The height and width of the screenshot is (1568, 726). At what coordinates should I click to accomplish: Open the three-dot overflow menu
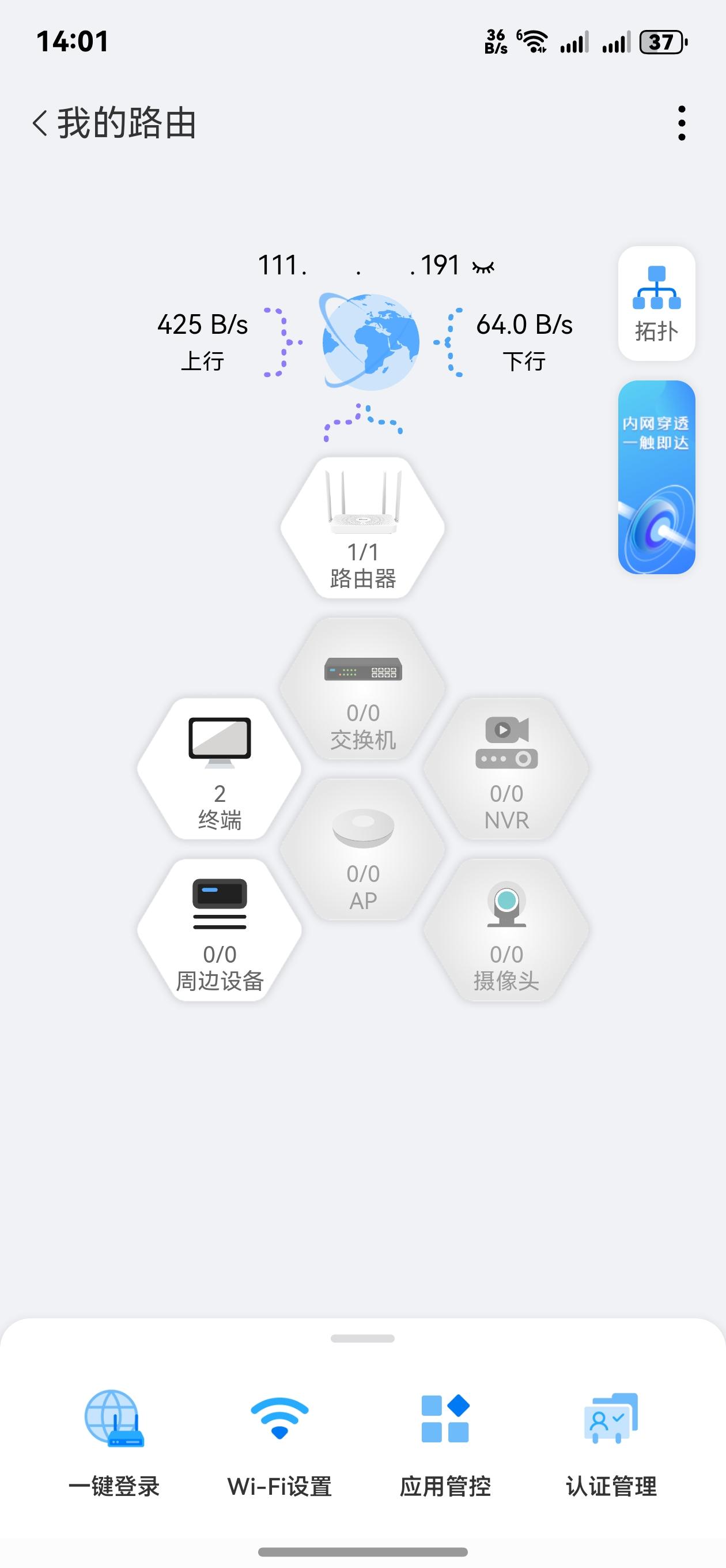(x=682, y=121)
